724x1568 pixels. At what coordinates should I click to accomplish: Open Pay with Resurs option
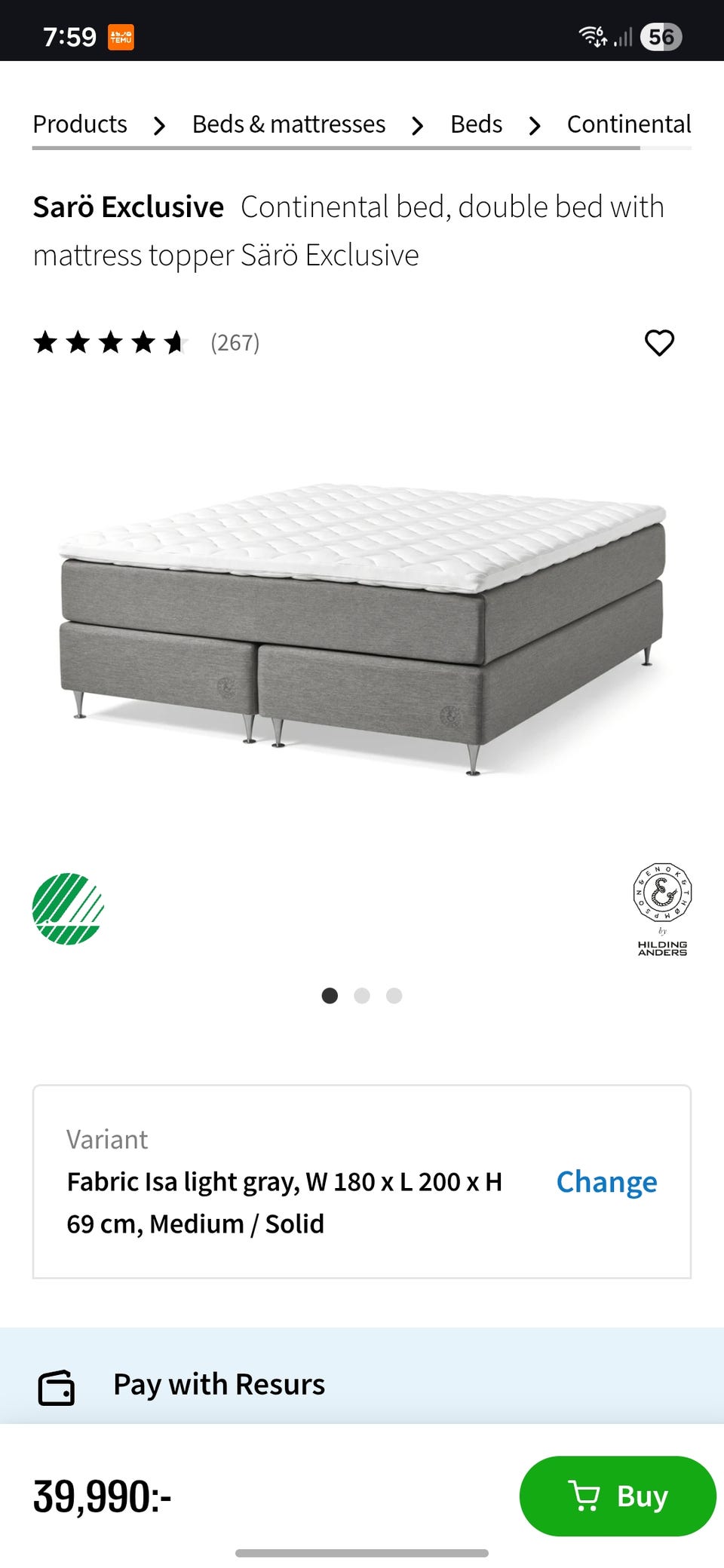219,1385
